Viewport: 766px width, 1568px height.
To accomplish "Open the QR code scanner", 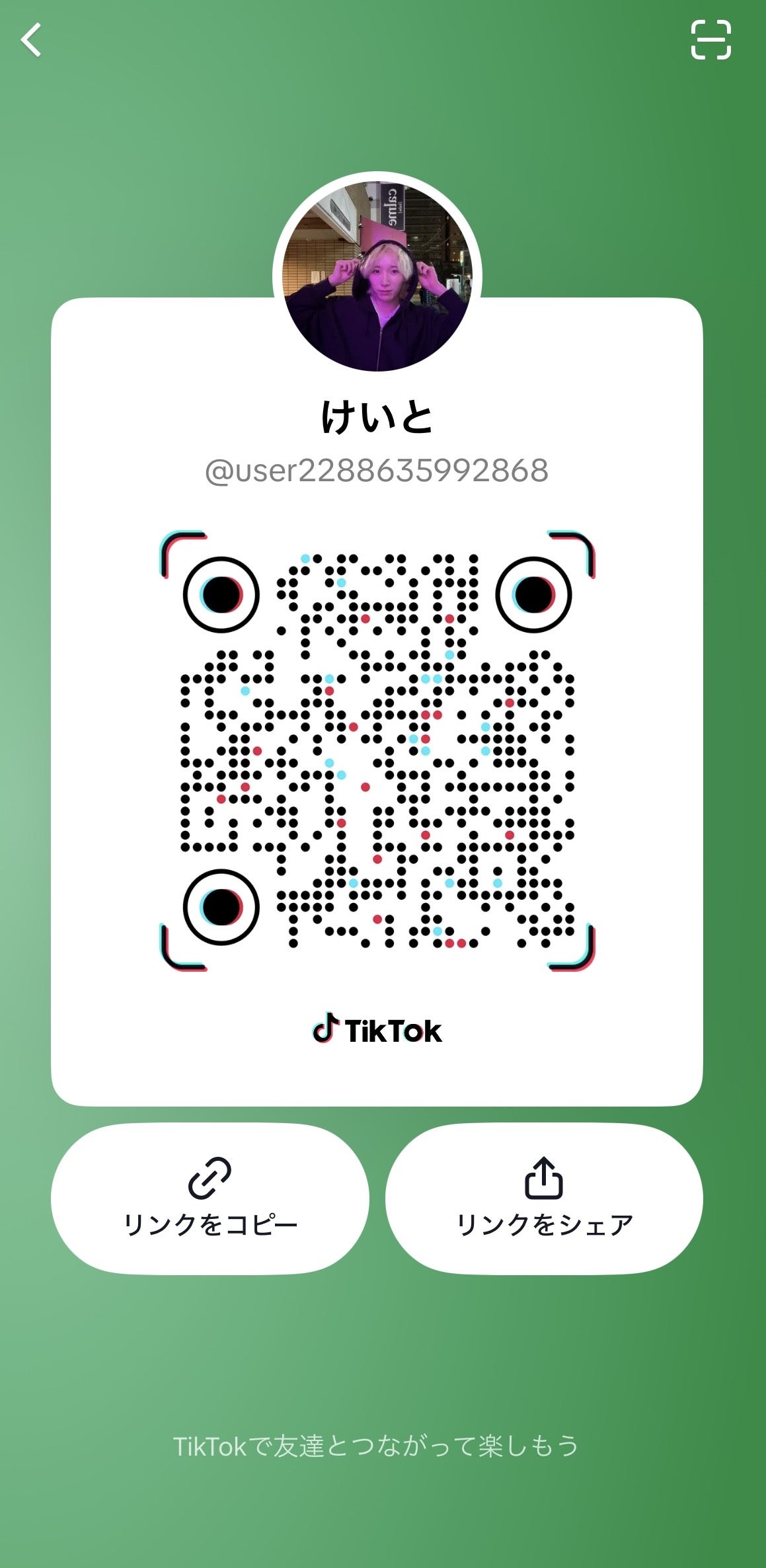I will click(710, 40).
